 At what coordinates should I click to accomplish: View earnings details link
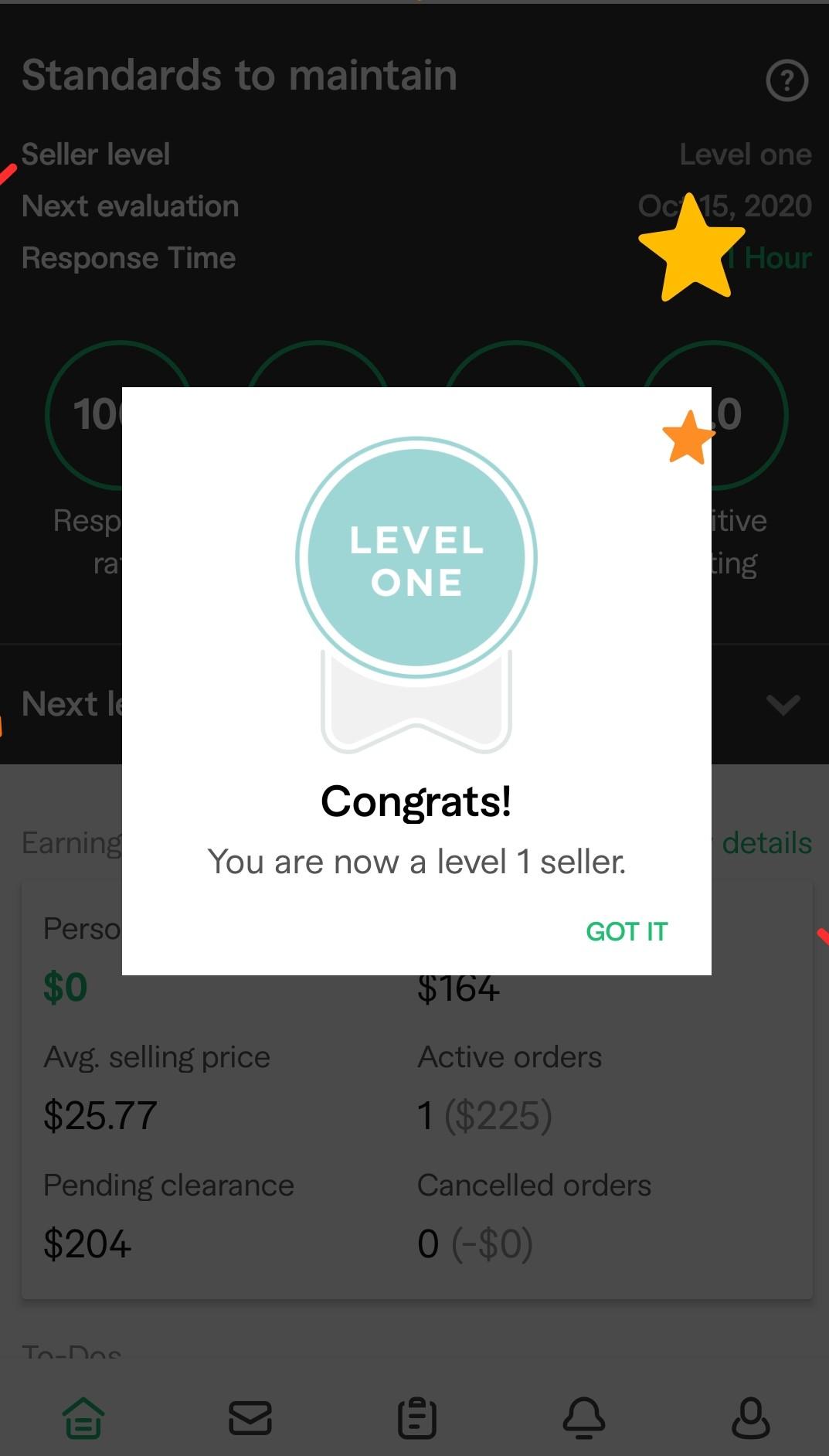tap(766, 843)
